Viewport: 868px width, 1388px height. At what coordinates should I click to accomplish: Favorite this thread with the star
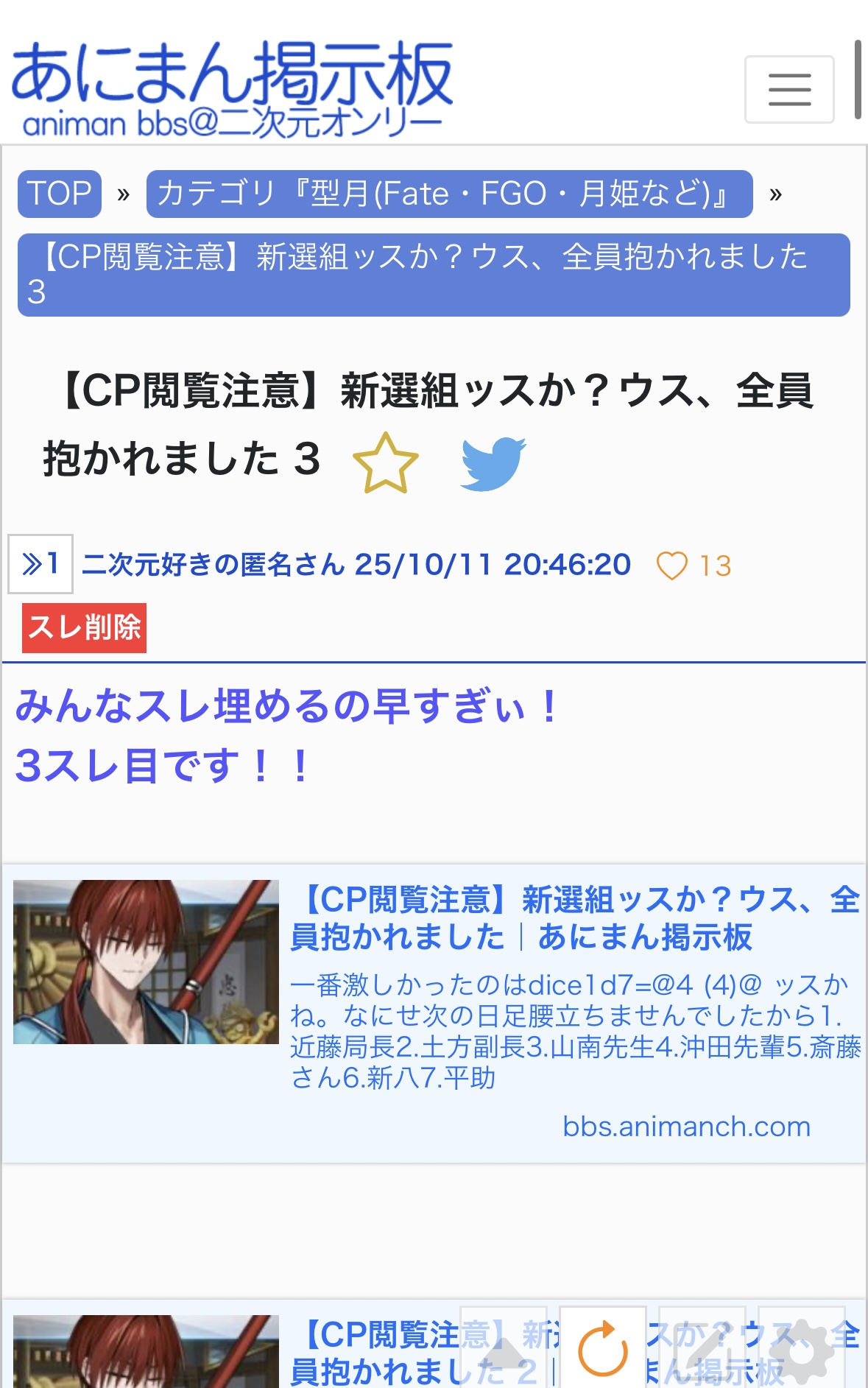click(385, 463)
